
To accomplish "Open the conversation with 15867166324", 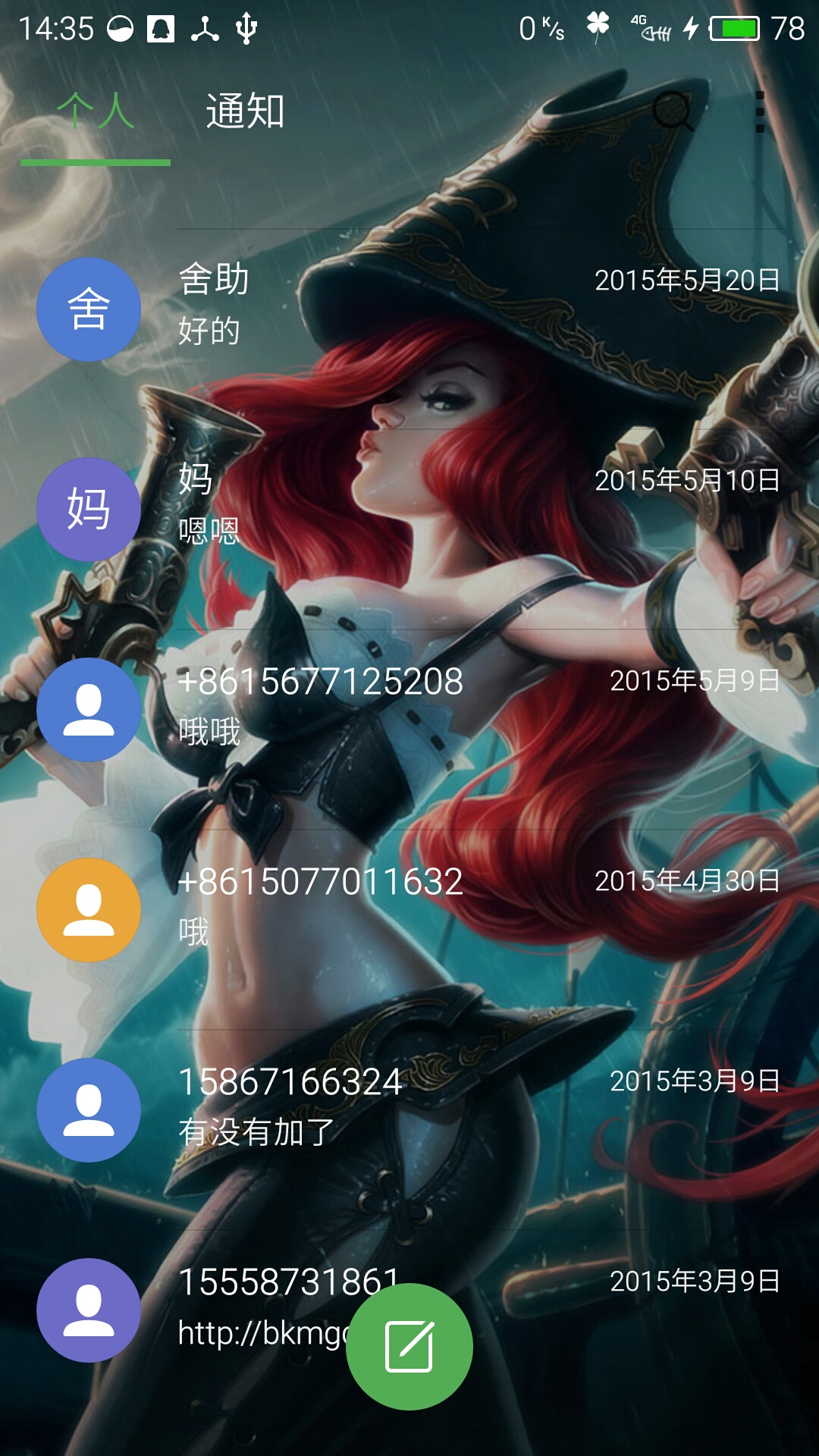I will [409, 1109].
